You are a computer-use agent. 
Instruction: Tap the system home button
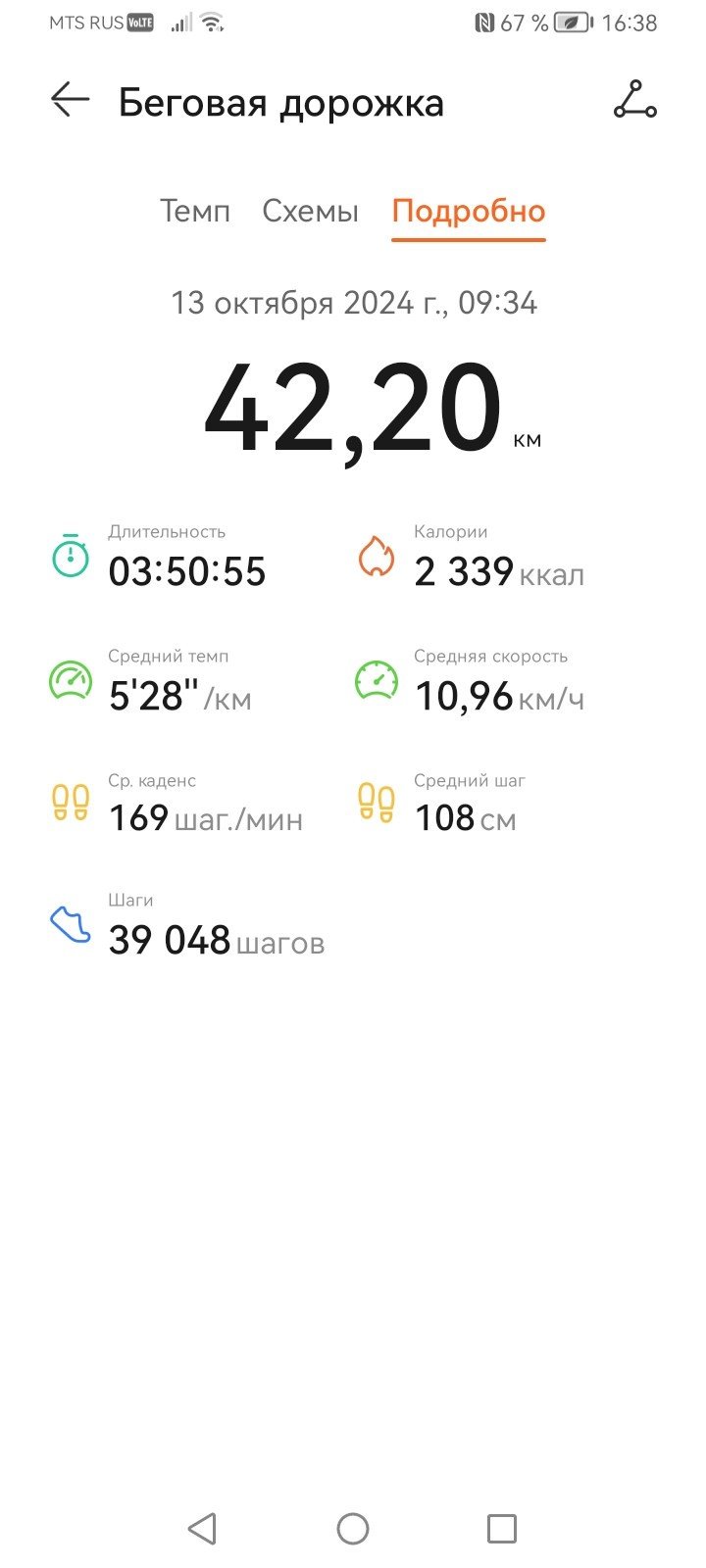[x=353, y=1528]
